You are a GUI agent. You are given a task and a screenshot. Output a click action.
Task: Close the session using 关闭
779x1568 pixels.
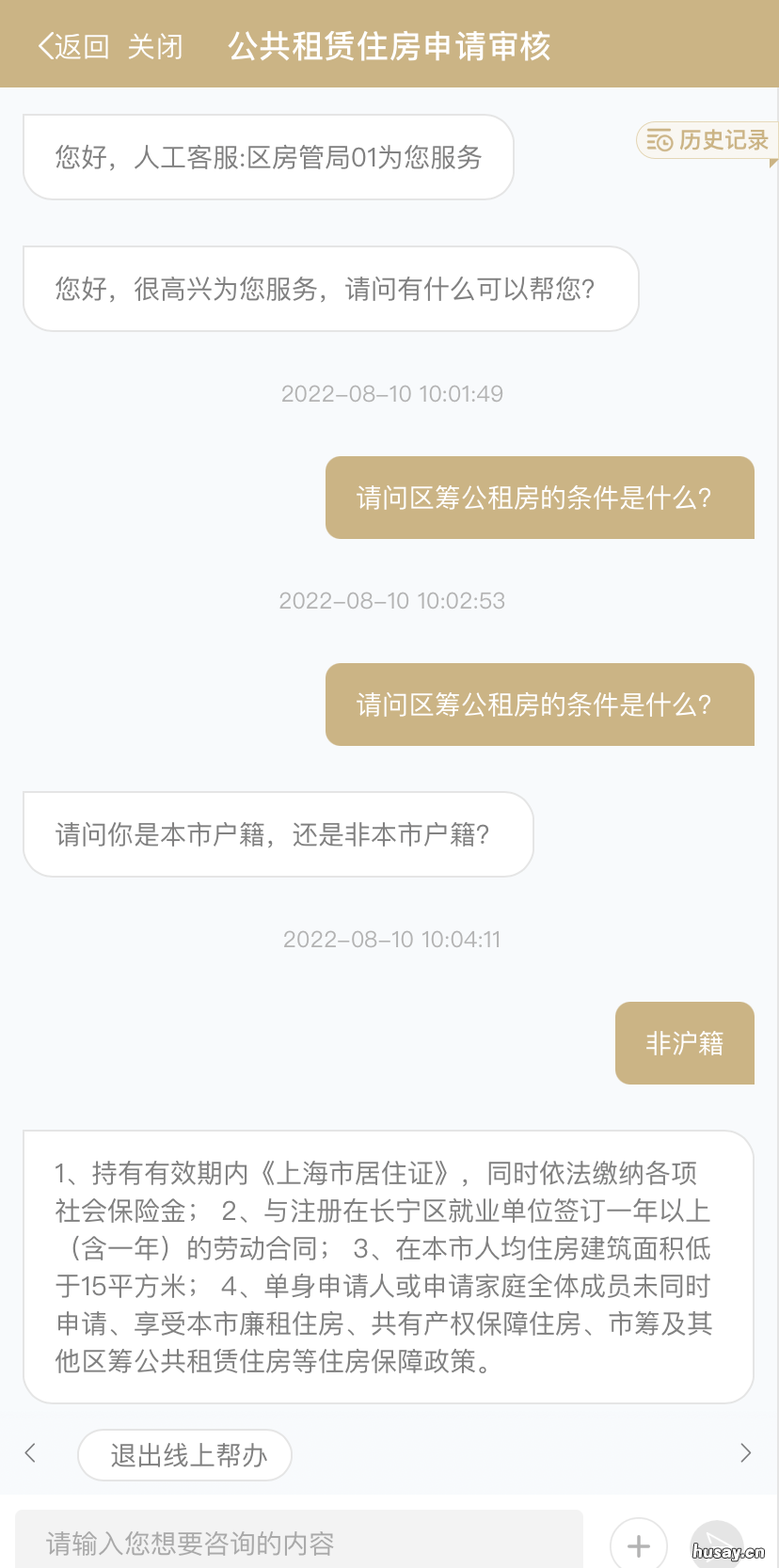point(156,43)
